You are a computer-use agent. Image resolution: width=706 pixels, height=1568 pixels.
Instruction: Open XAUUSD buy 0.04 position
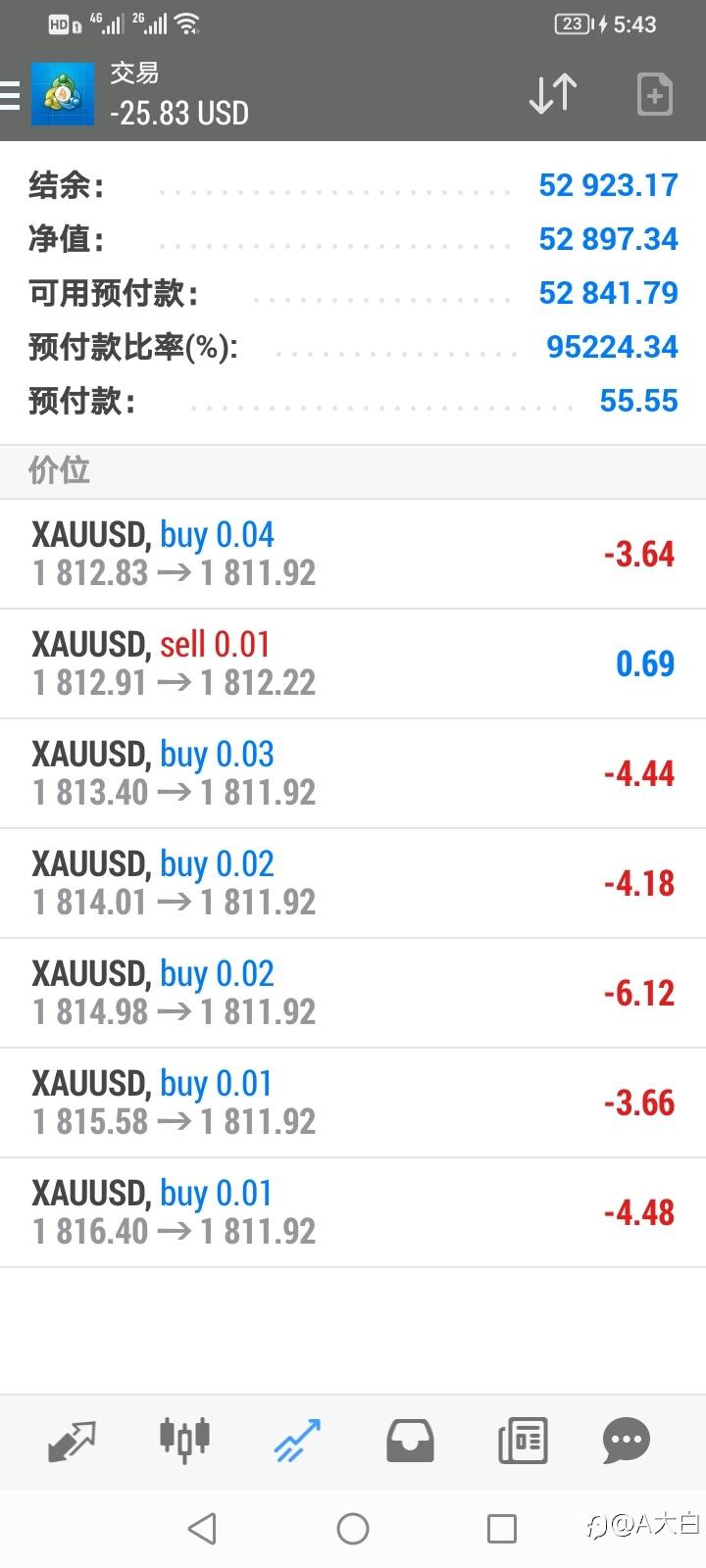353,554
